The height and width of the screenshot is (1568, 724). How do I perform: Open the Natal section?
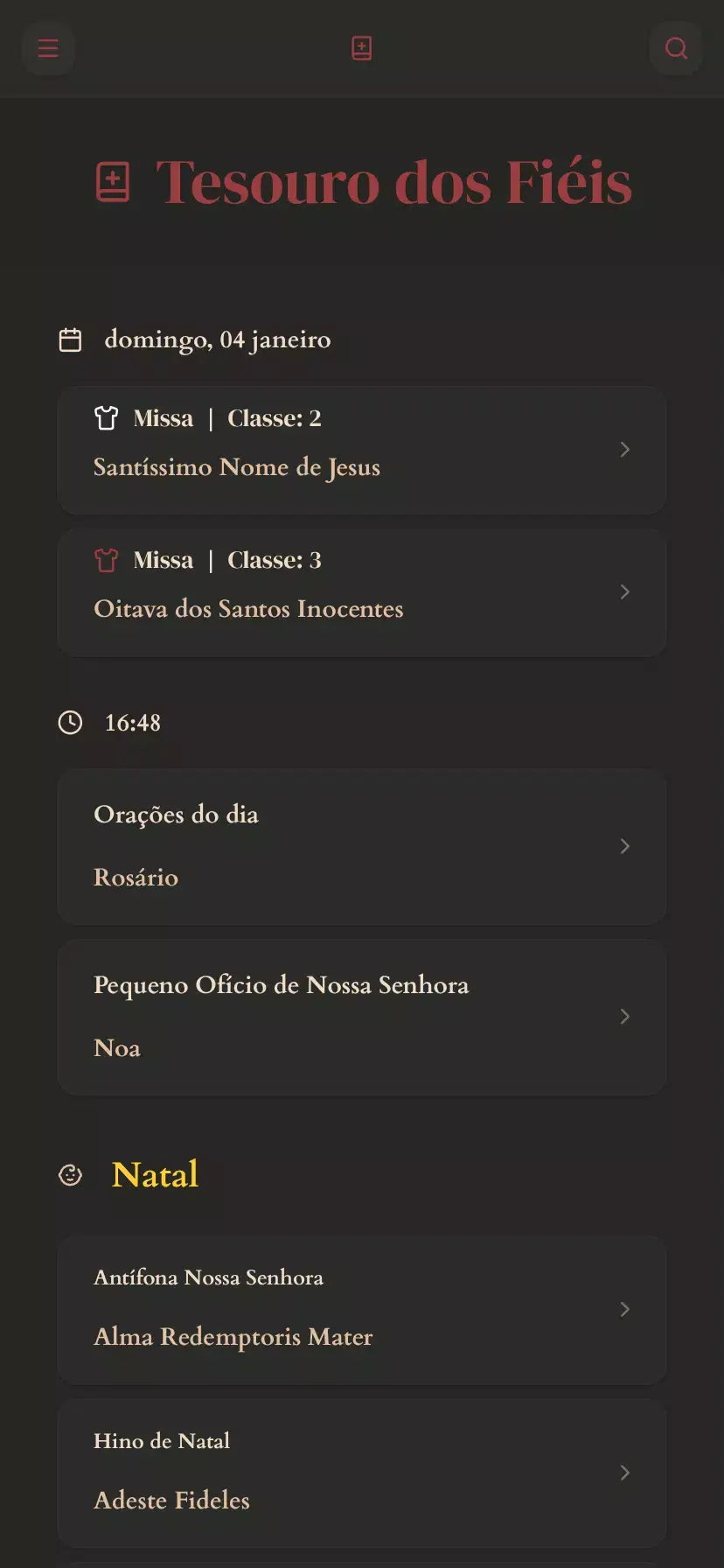(155, 1174)
